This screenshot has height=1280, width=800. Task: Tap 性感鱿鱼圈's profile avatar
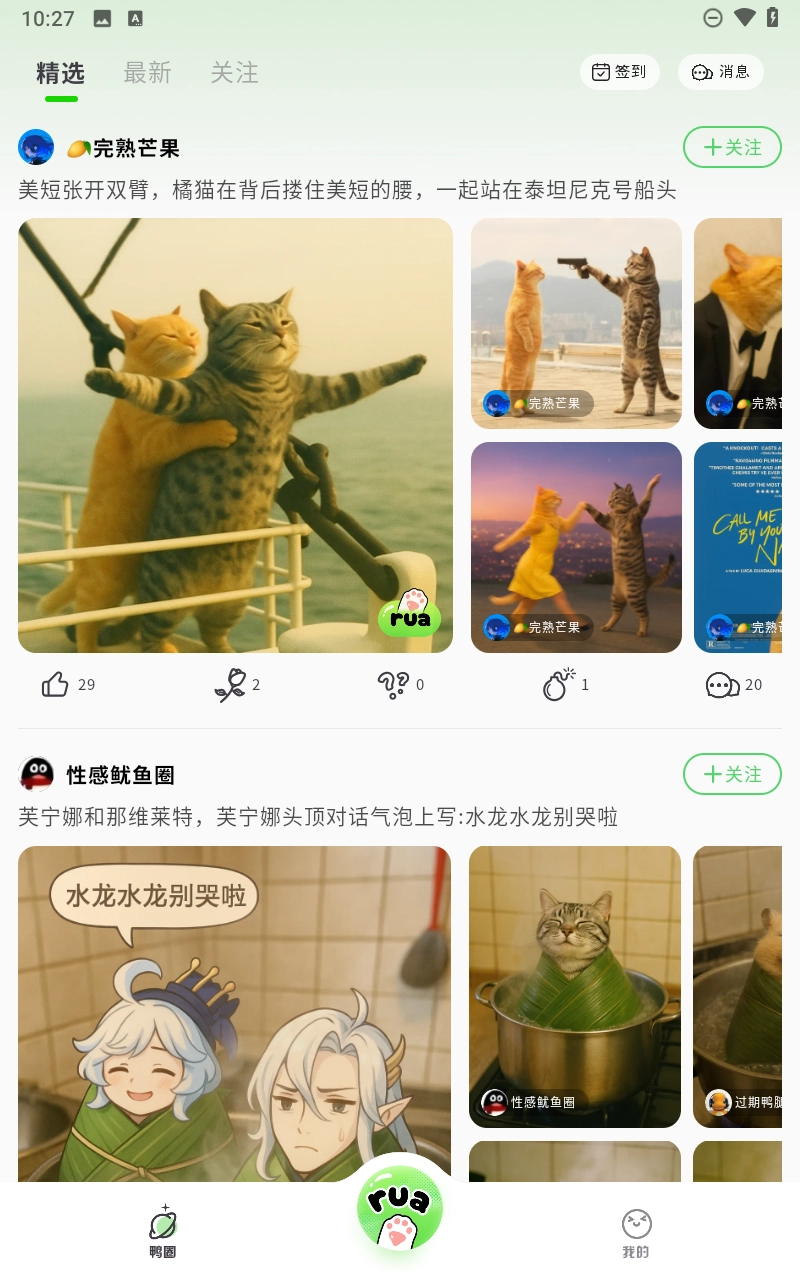click(x=36, y=773)
